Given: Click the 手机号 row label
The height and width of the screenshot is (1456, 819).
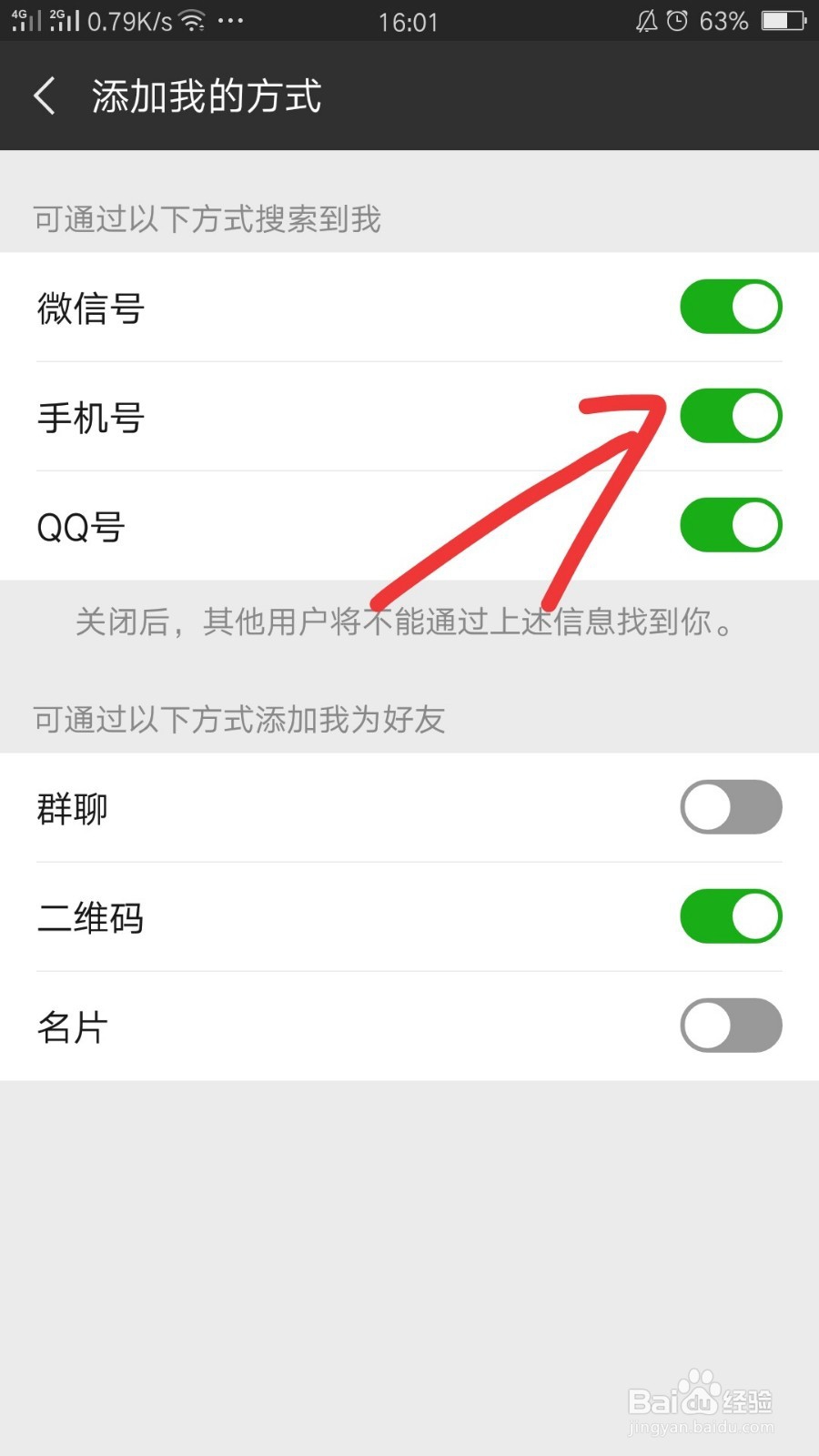Looking at the screenshot, I should pos(89,419).
